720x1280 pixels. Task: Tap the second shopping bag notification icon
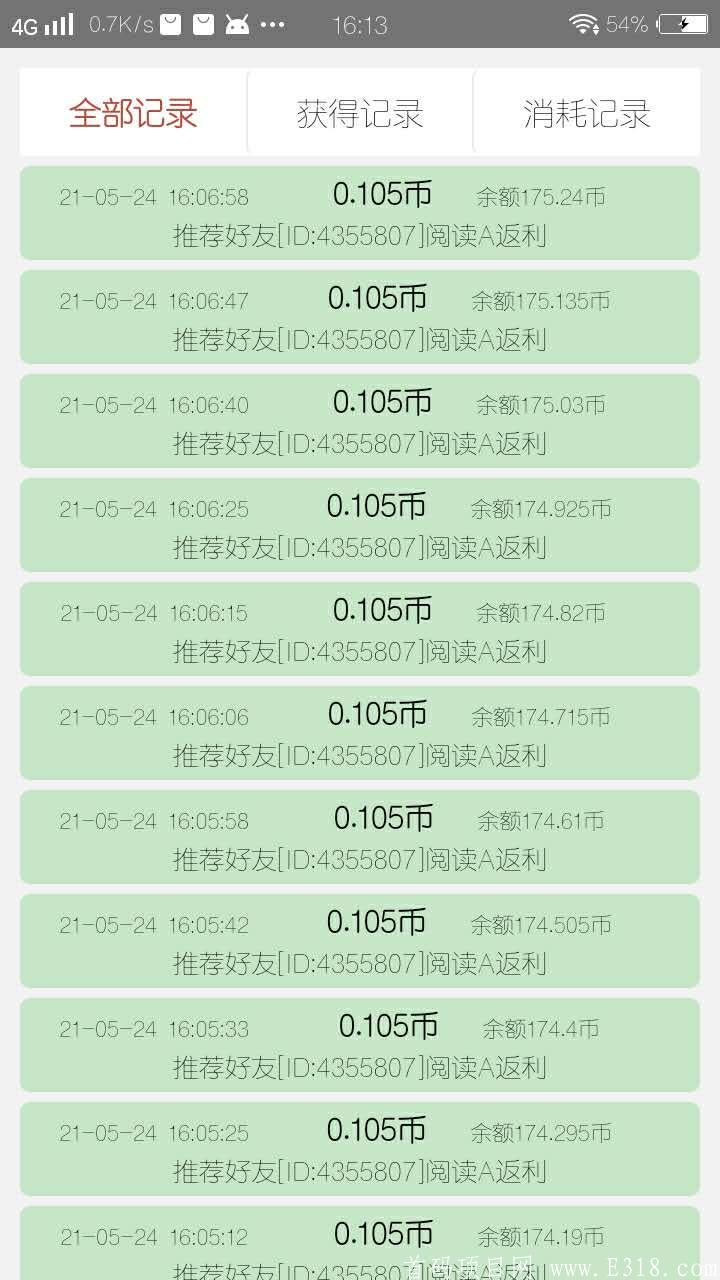[206, 22]
